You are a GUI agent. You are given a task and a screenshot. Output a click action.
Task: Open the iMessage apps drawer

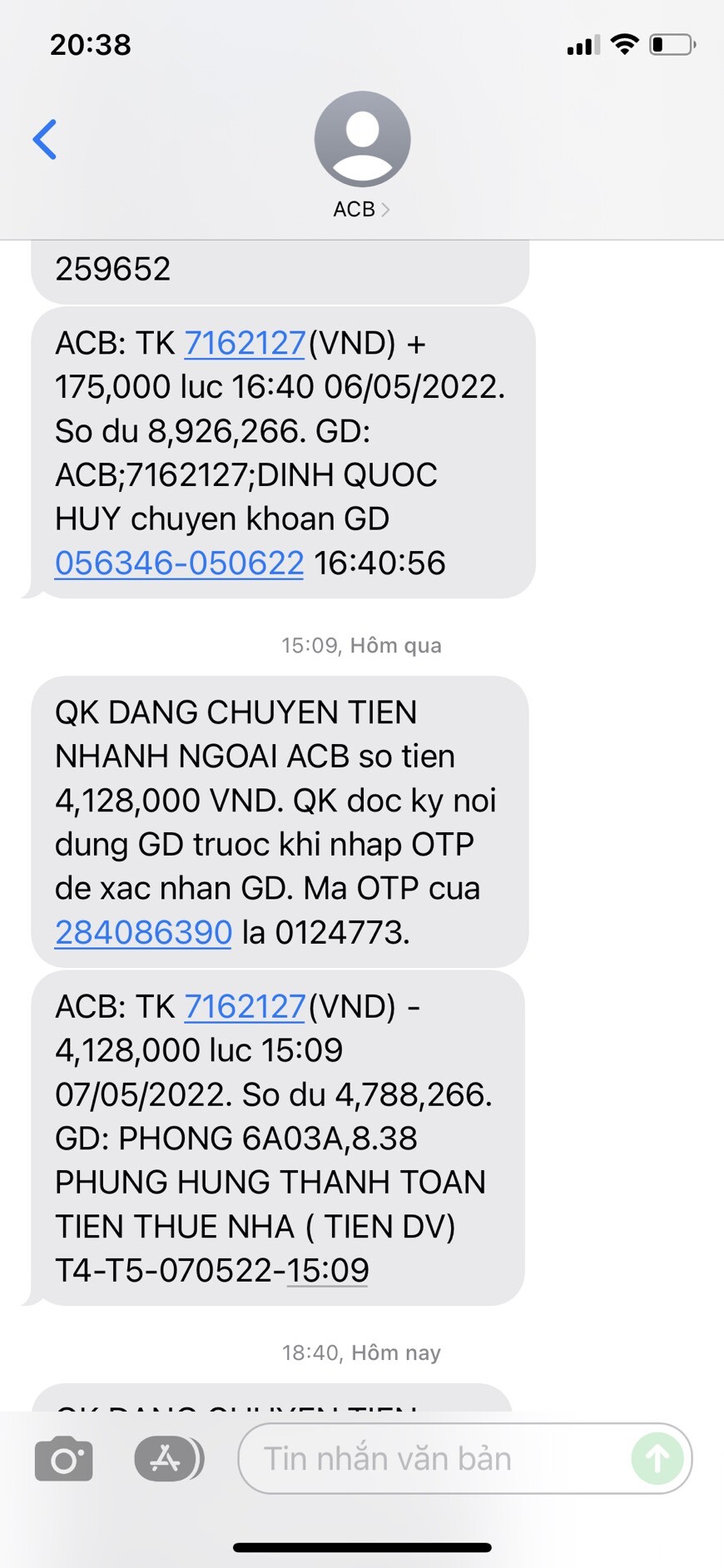[x=169, y=1459]
